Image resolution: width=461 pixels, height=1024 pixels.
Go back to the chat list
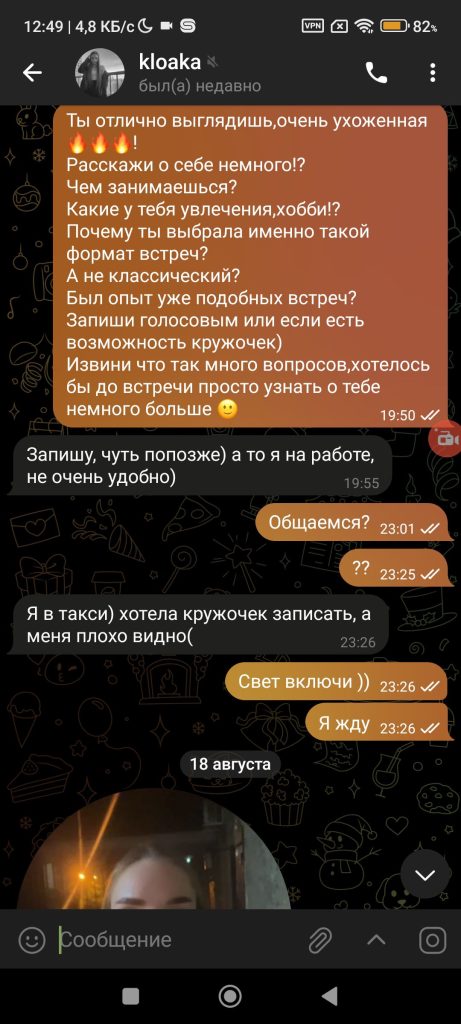[x=32, y=73]
